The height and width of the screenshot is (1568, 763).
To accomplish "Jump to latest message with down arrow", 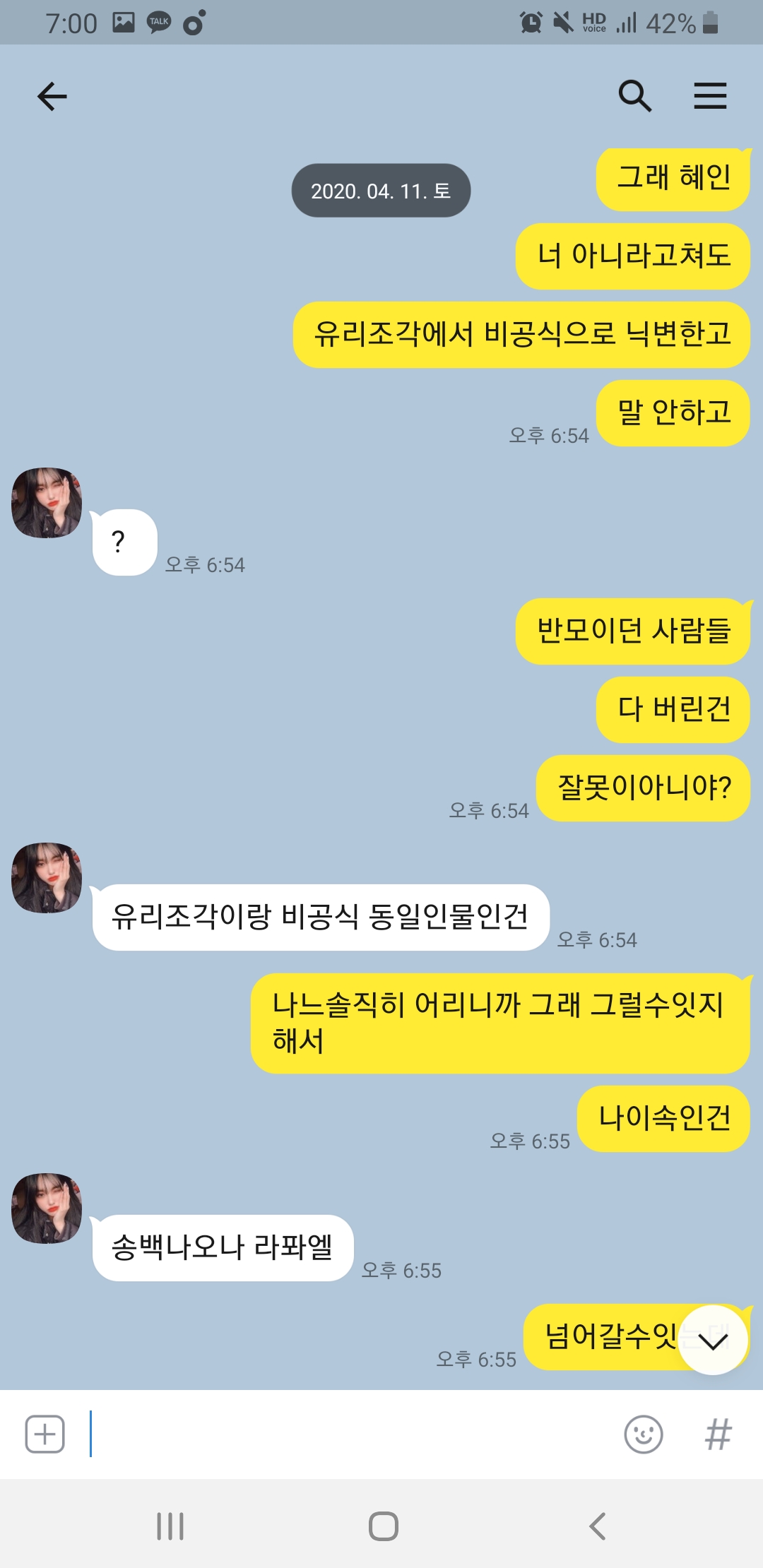I will point(714,1340).
